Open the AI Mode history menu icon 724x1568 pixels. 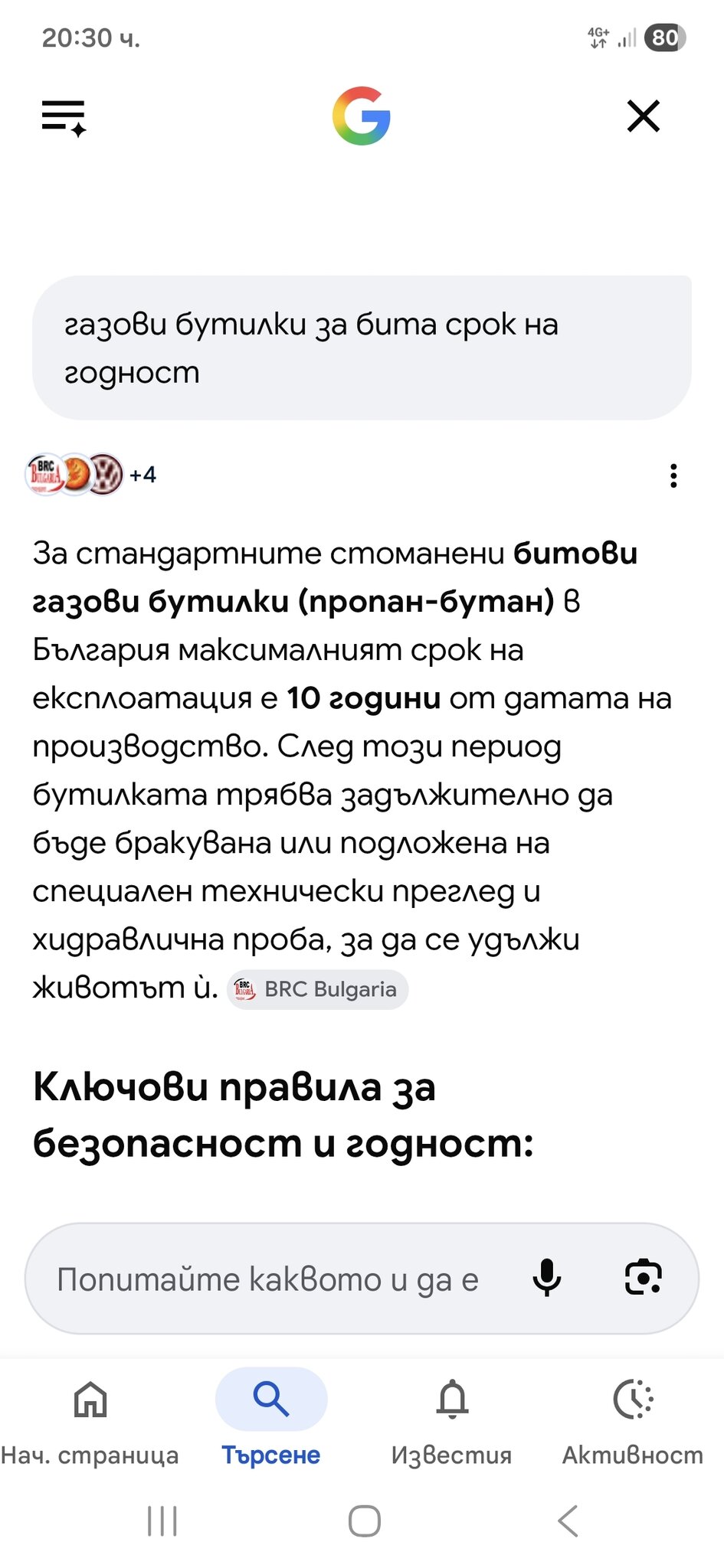[64, 117]
